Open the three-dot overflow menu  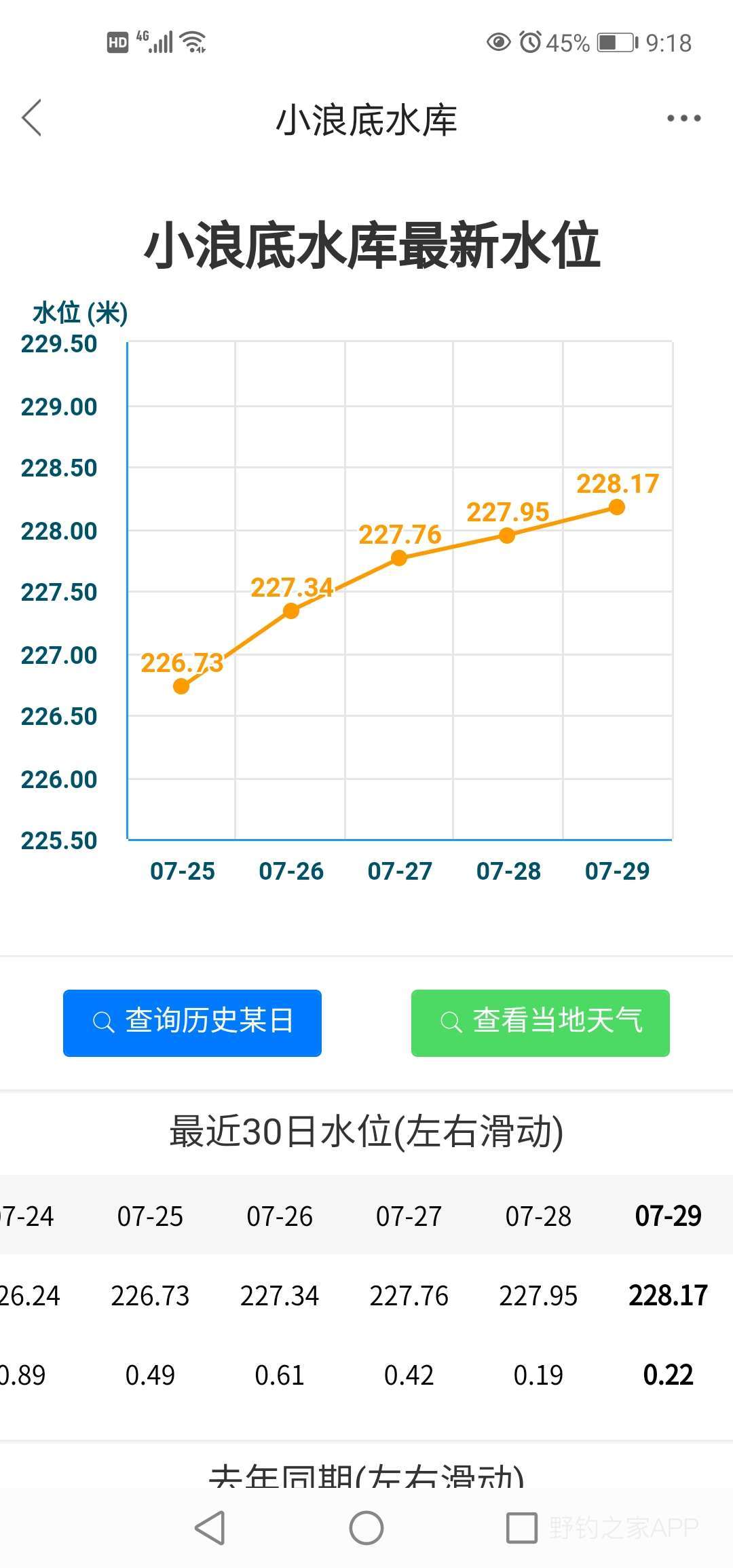pos(683,118)
